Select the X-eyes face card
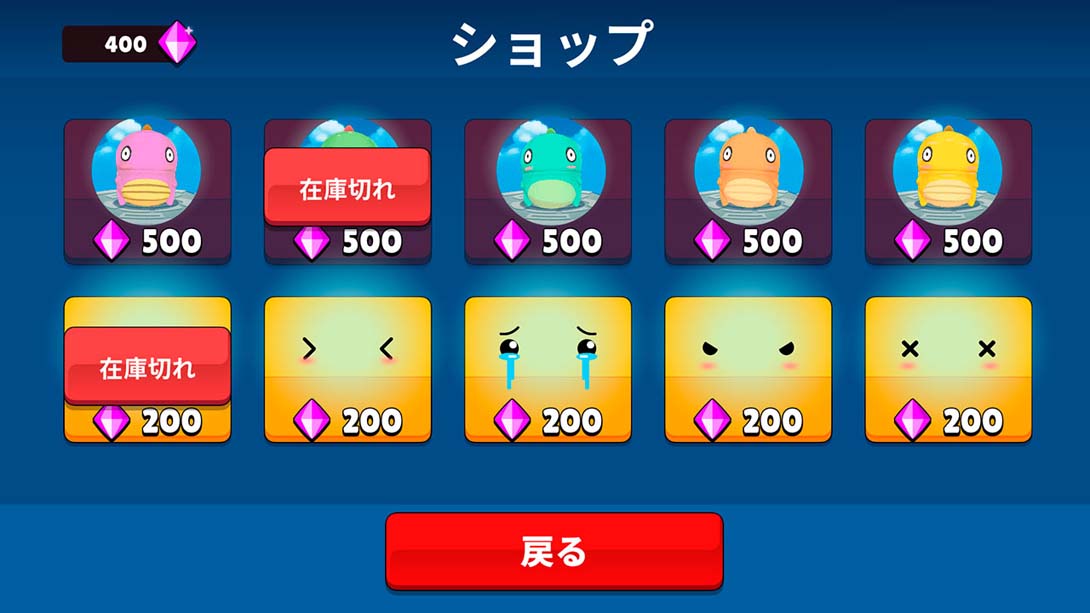Image resolution: width=1090 pixels, height=613 pixels. point(947,368)
